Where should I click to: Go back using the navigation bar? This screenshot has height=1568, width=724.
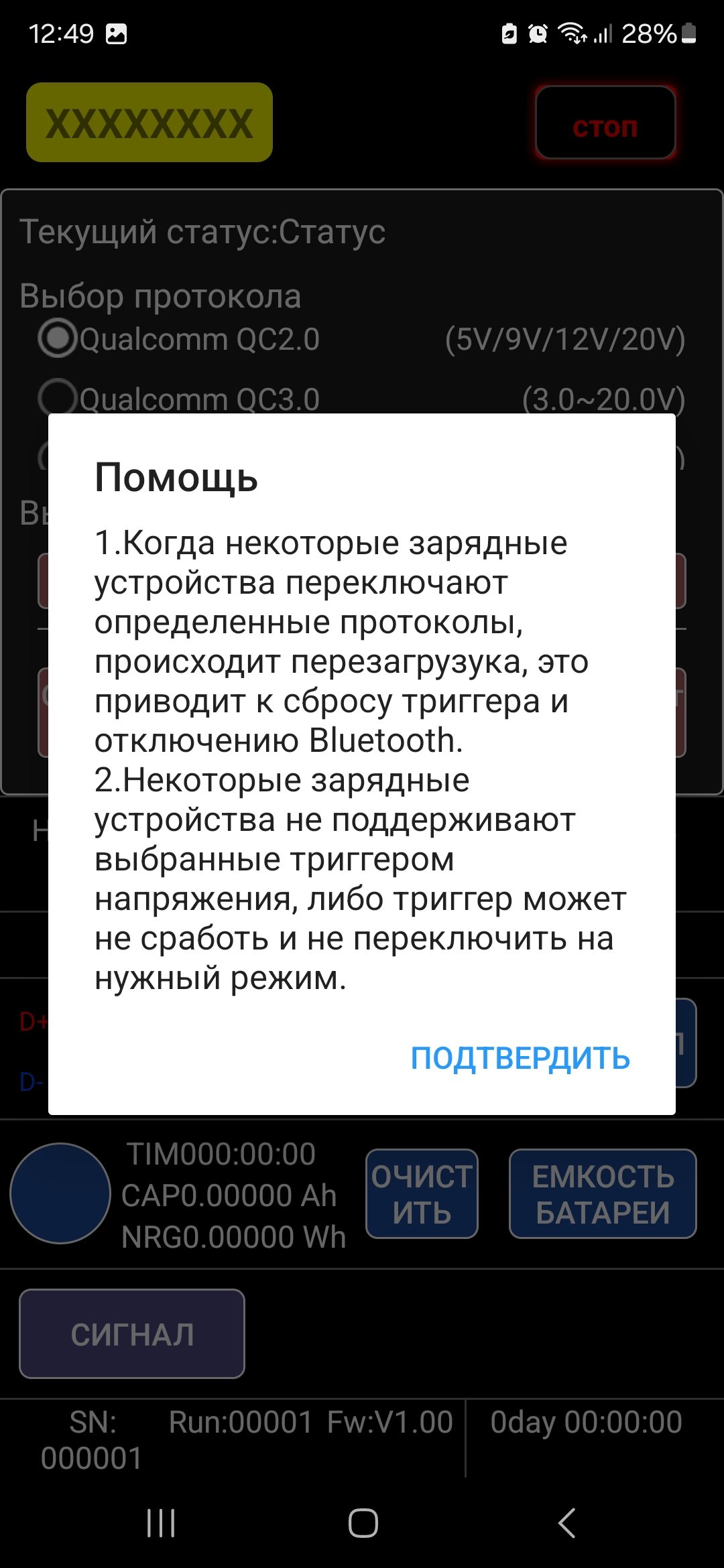point(566,1523)
